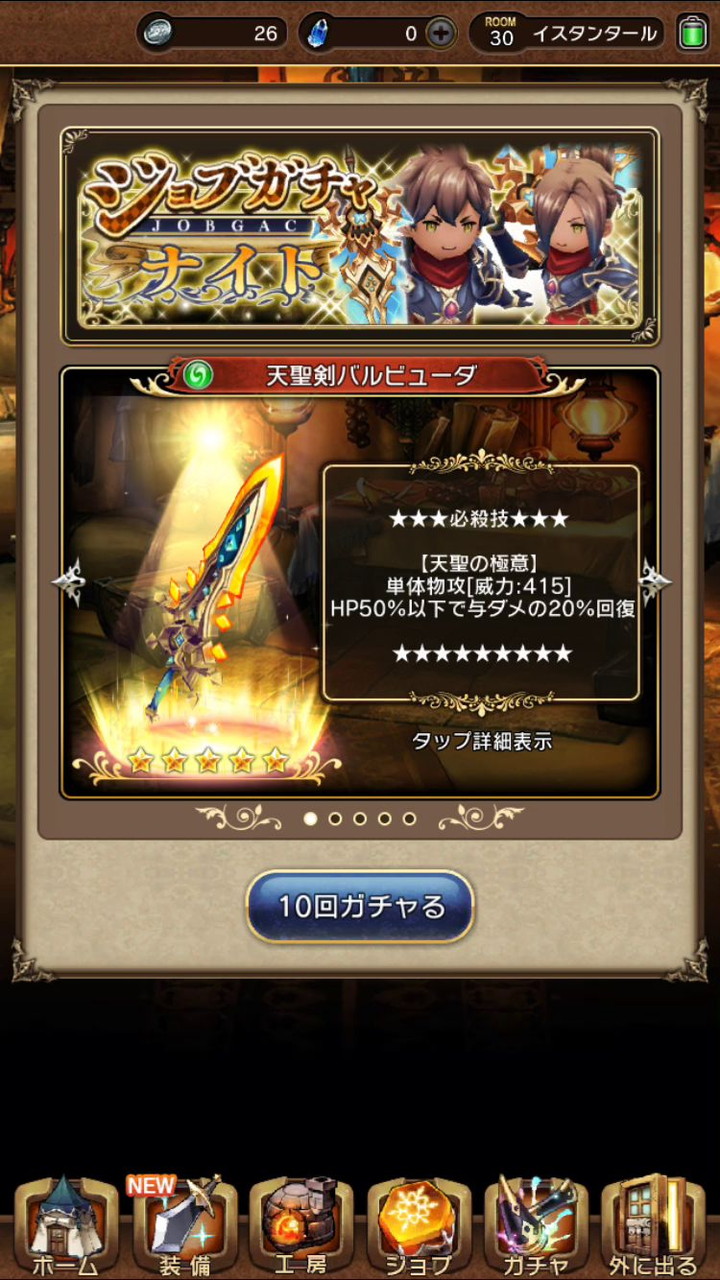Viewport: 720px width, 1280px height.
Task: Open the 装備 equipment tab
Action: point(184,1228)
